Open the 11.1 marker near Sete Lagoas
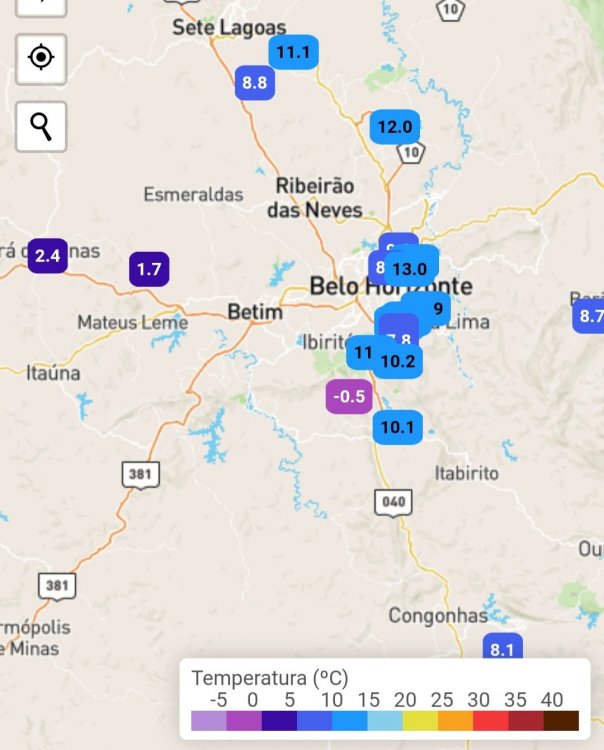The width and height of the screenshot is (604, 750). click(293, 53)
